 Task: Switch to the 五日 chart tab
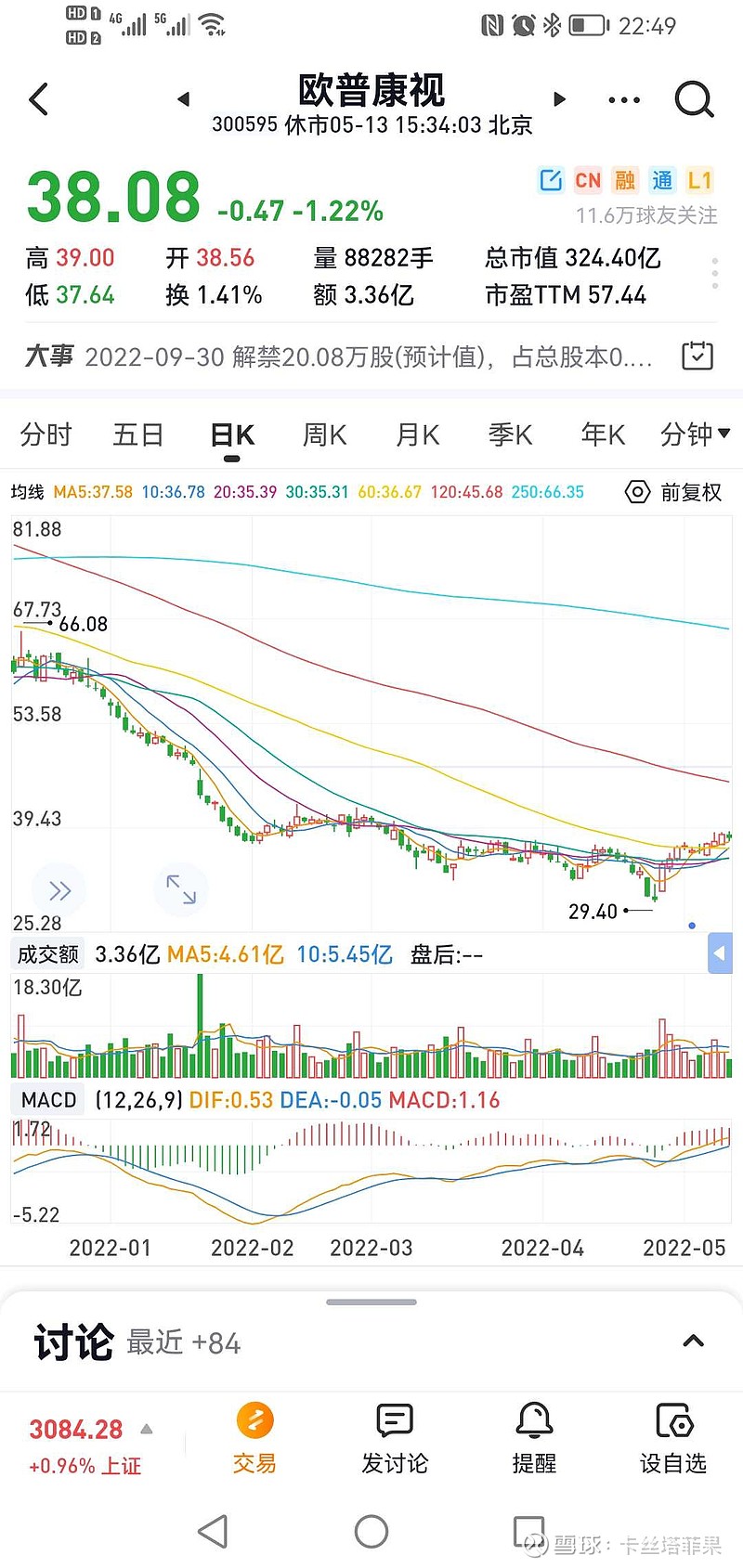click(x=138, y=434)
